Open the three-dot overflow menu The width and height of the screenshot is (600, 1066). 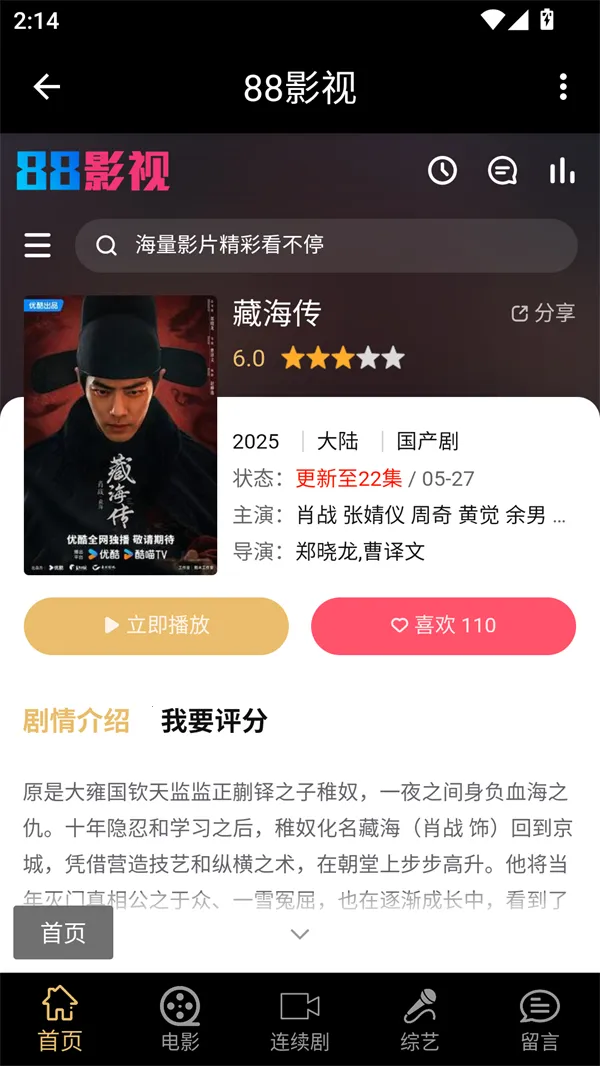tap(563, 87)
